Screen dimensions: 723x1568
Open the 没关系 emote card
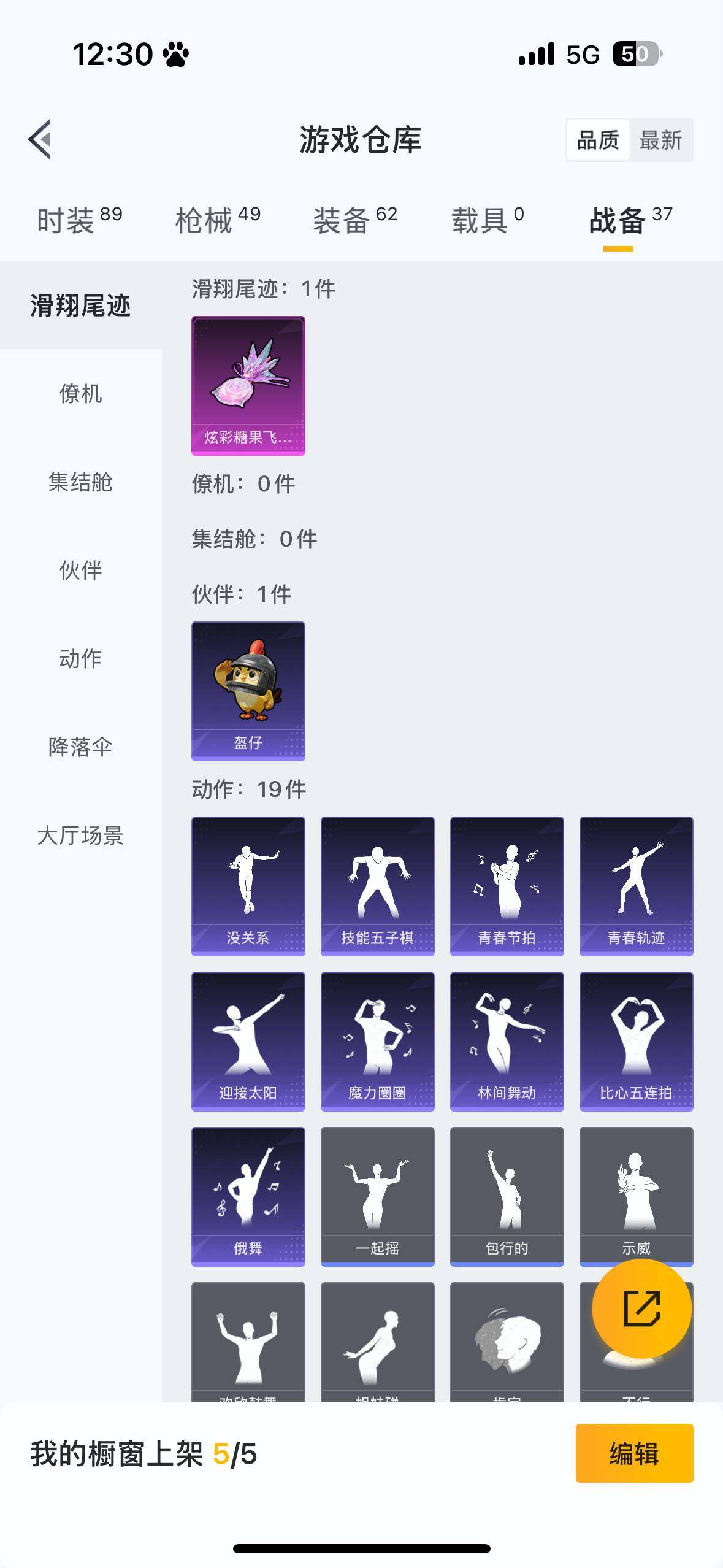(248, 886)
